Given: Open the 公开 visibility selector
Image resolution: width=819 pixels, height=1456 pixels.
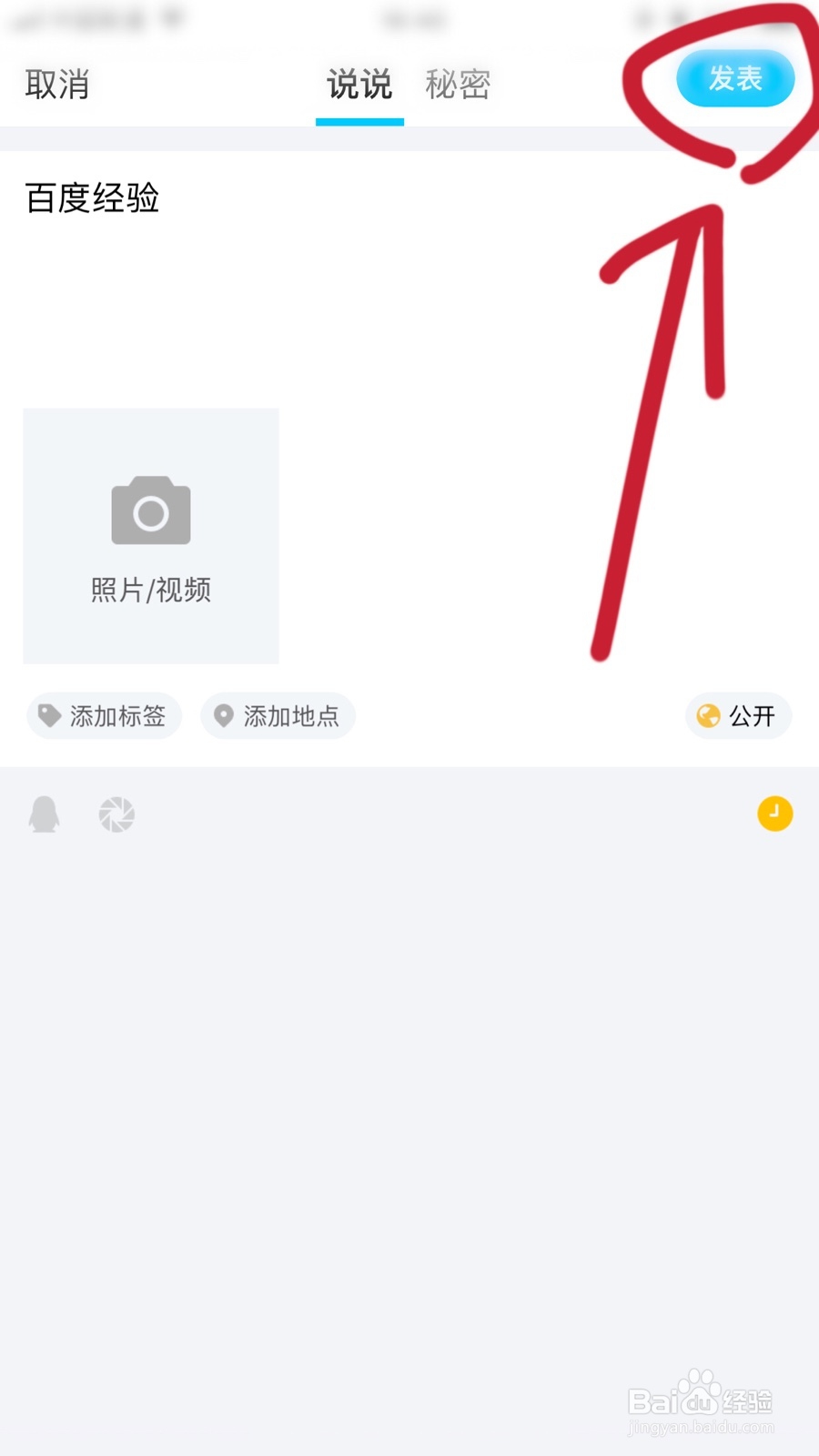Looking at the screenshot, I should tap(738, 715).
